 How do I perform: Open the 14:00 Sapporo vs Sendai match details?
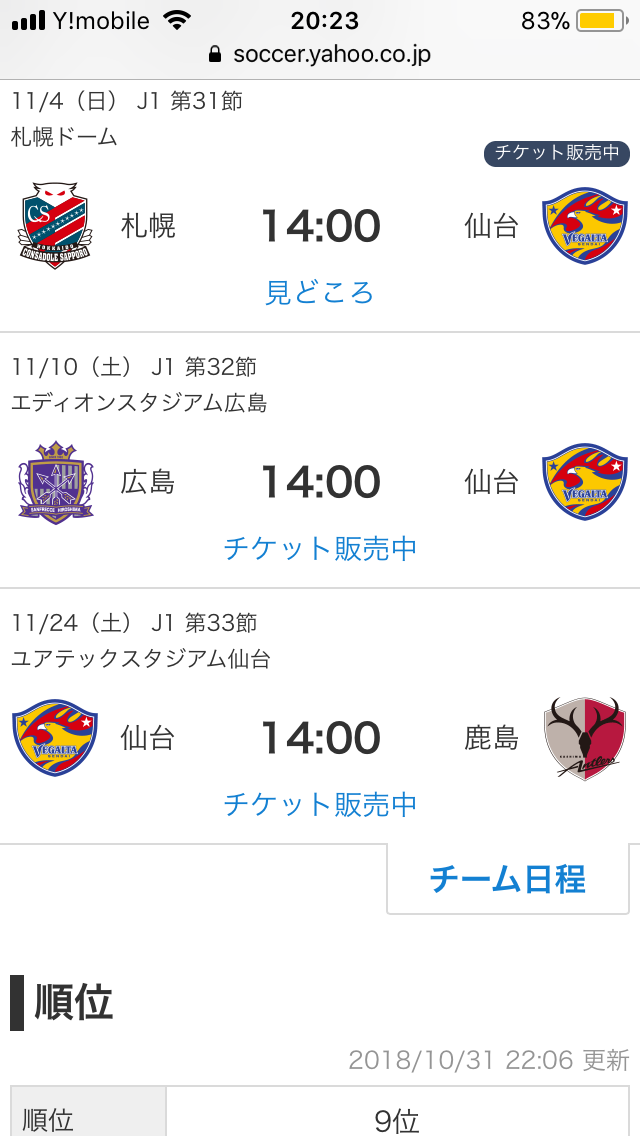(x=320, y=226)
